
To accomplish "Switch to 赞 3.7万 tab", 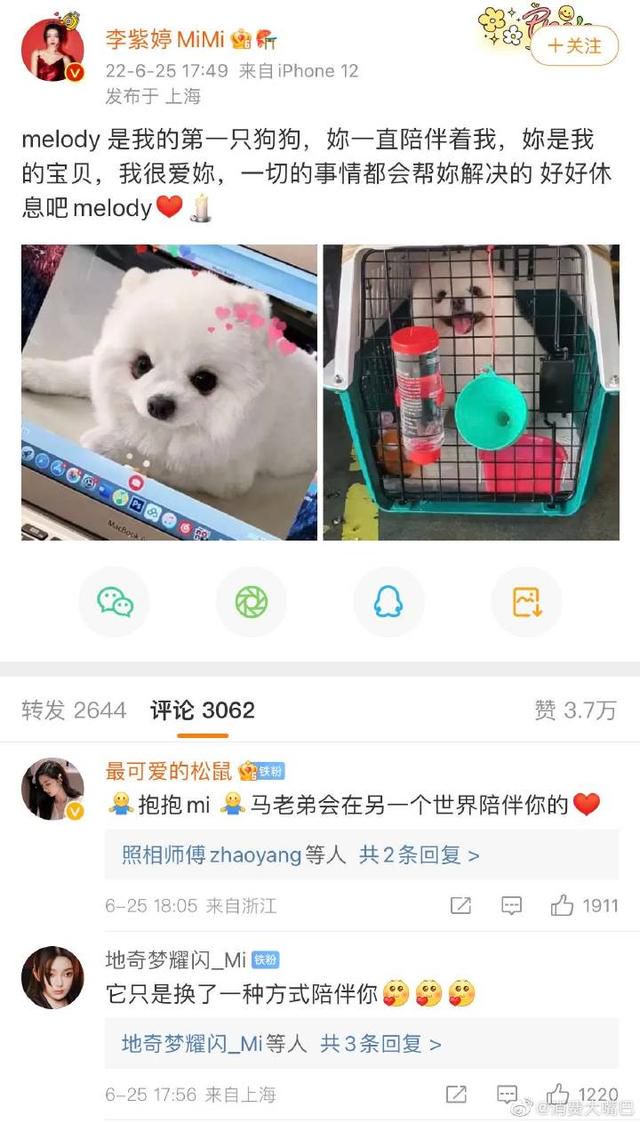I will 575,710.
